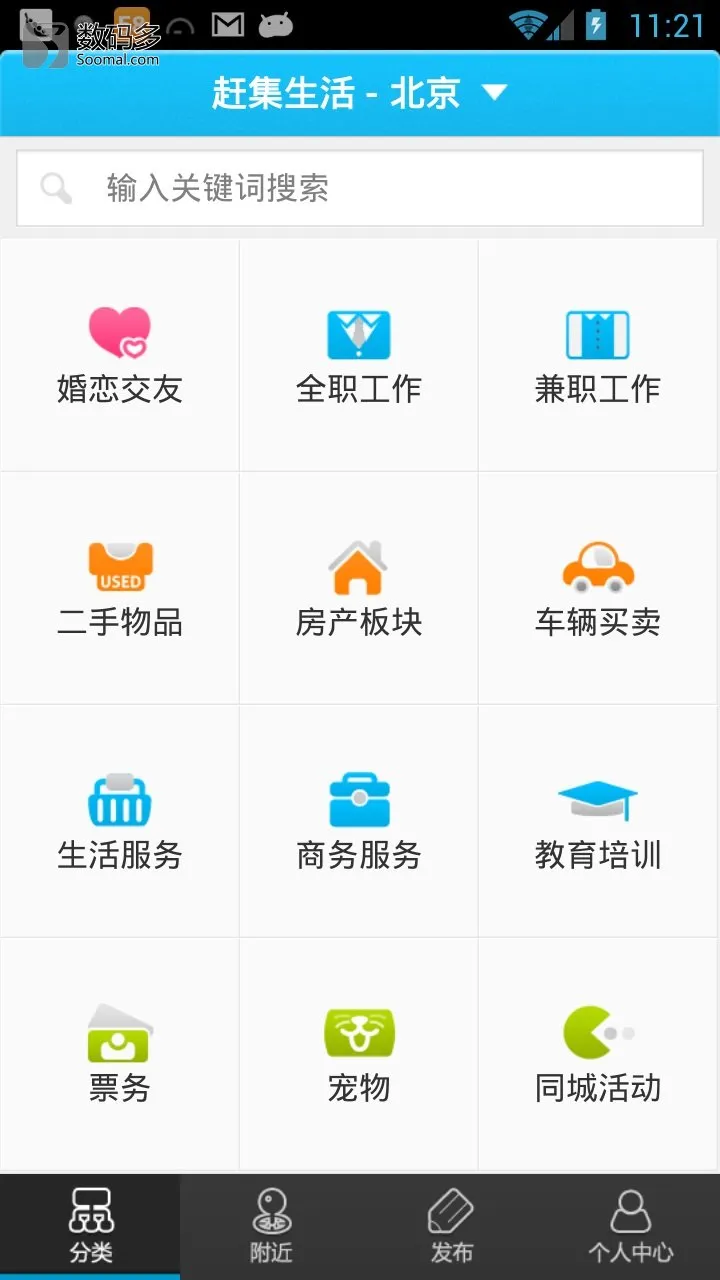This screenshot has width=720, height=1280.
Task: Browse the 宠物 pets category
Action: click(x=359, y=1054)
